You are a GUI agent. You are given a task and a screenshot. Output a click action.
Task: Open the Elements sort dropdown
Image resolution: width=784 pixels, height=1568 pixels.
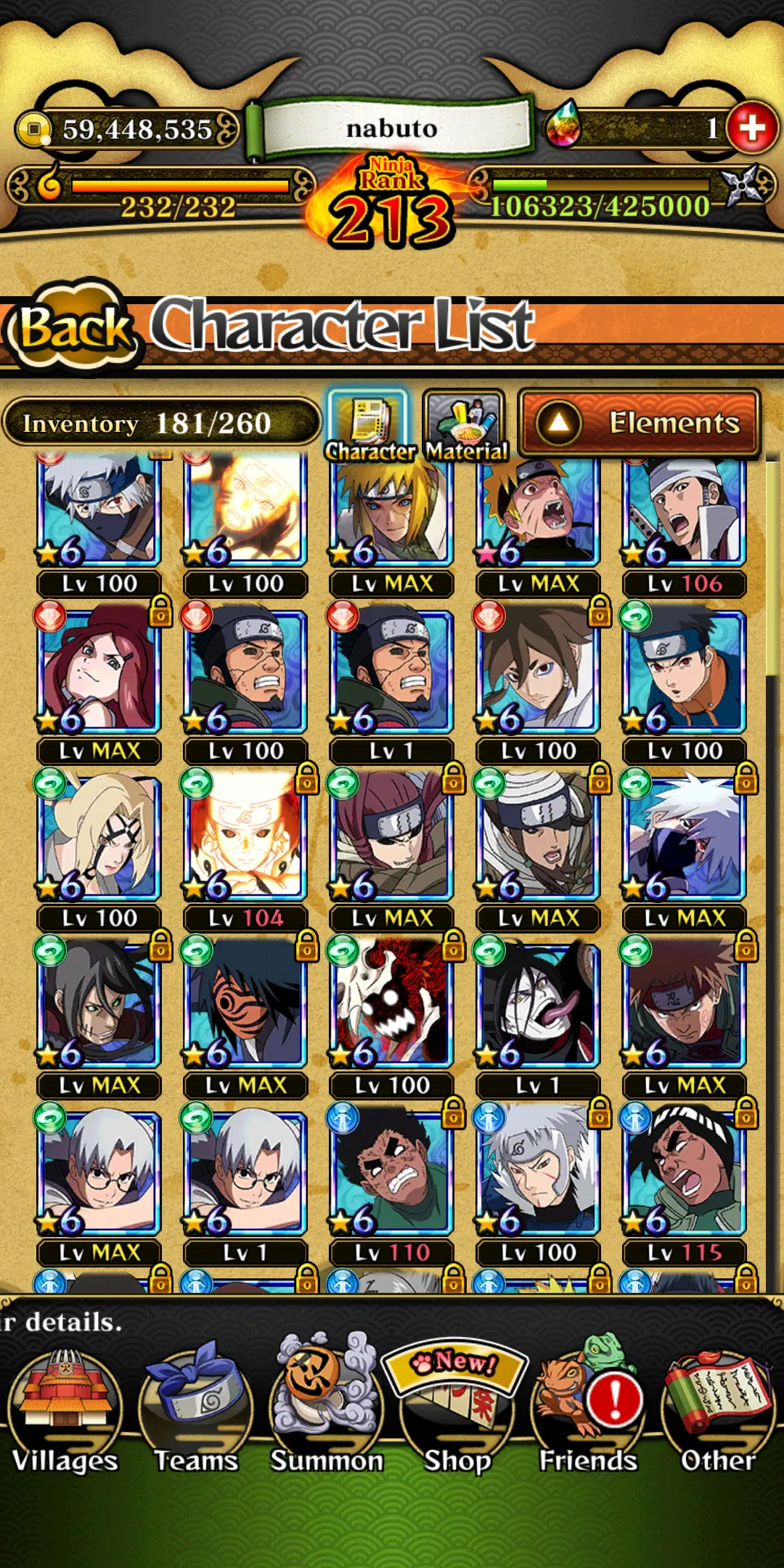(639, 422)
